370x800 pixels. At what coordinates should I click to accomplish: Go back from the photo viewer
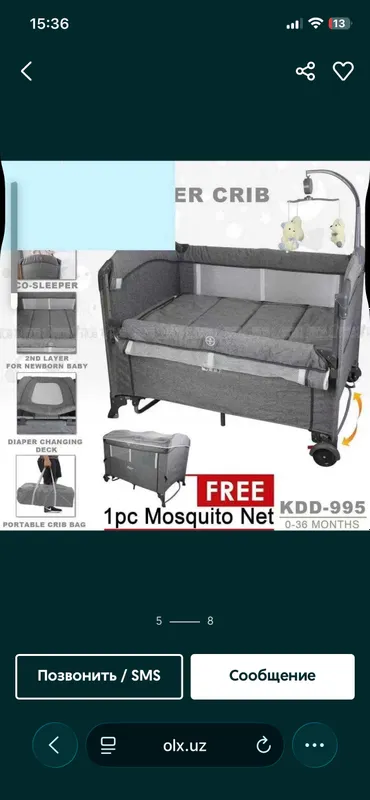click(27, 71)
